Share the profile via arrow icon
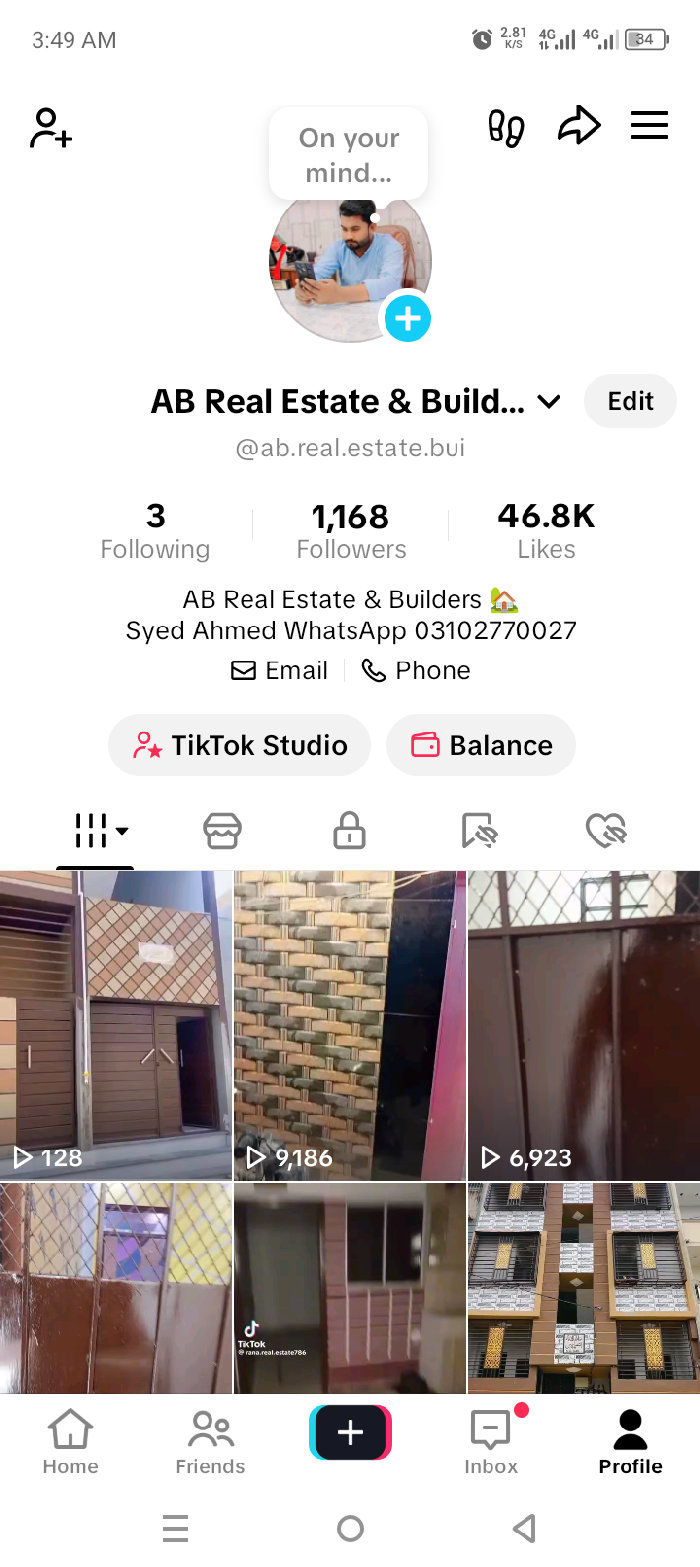This screenshot has height=1567, width=700. pos(579,127)
